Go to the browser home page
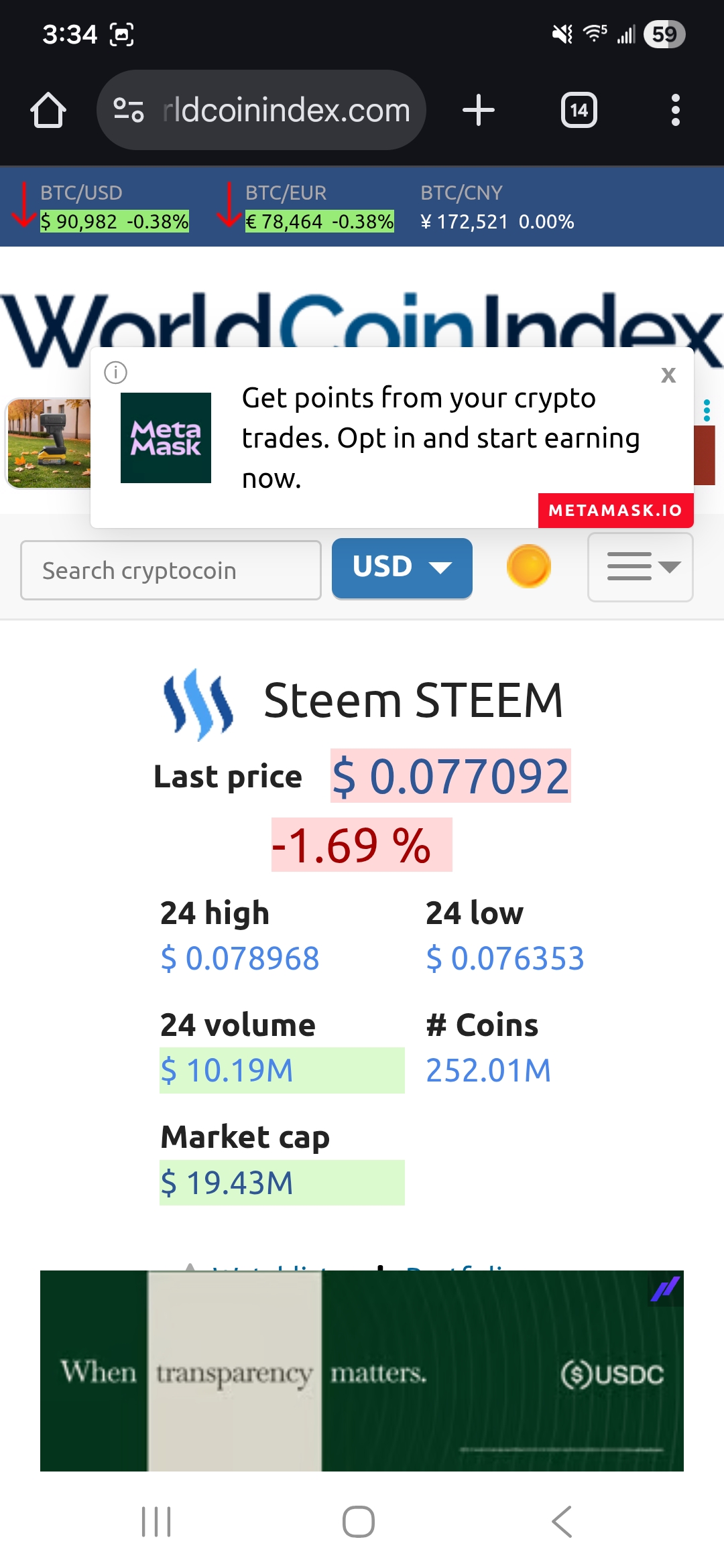The image size is (724, 1568). (x=48, y=110)
